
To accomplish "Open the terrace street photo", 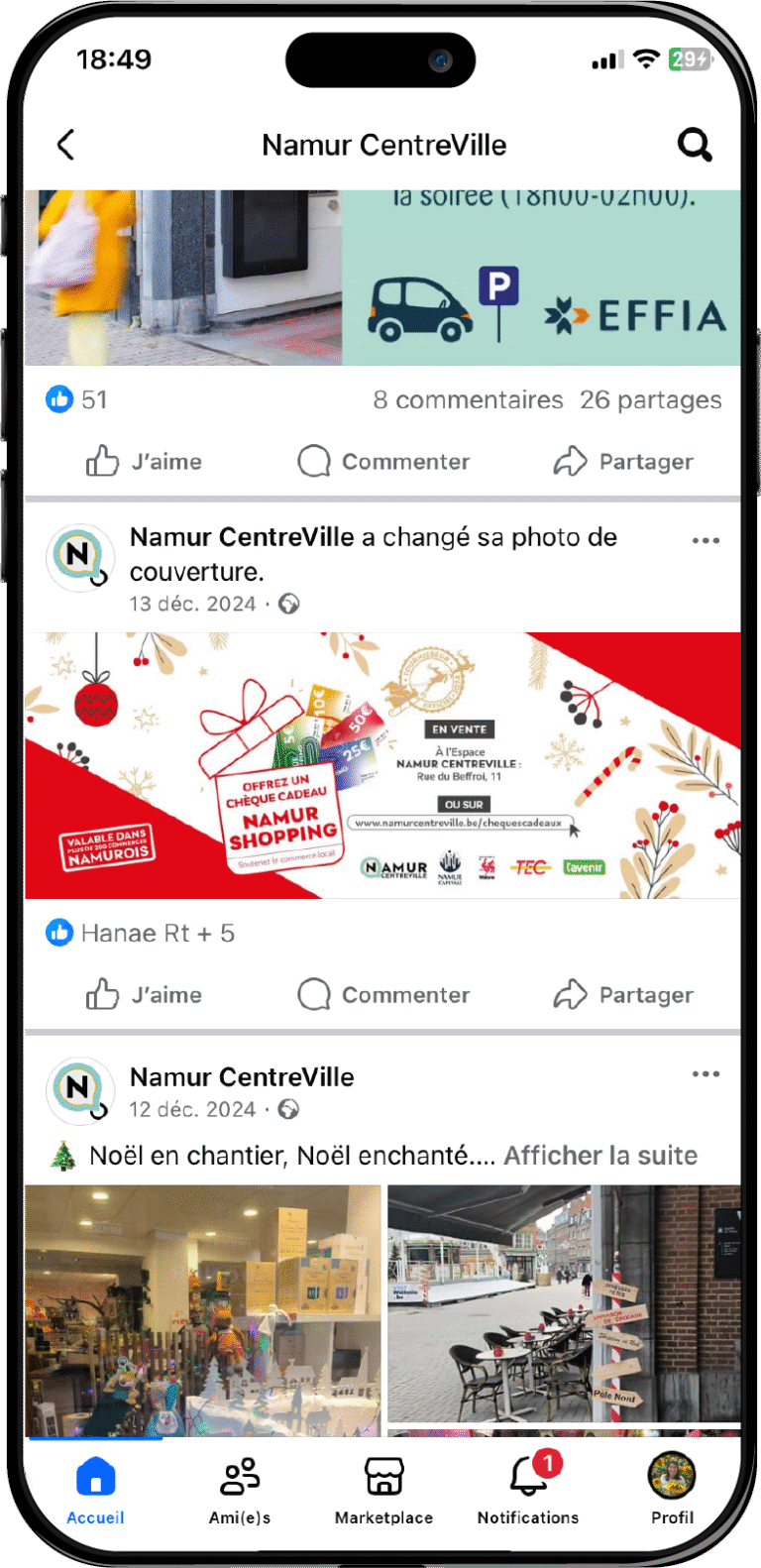I will (563, 1303).
